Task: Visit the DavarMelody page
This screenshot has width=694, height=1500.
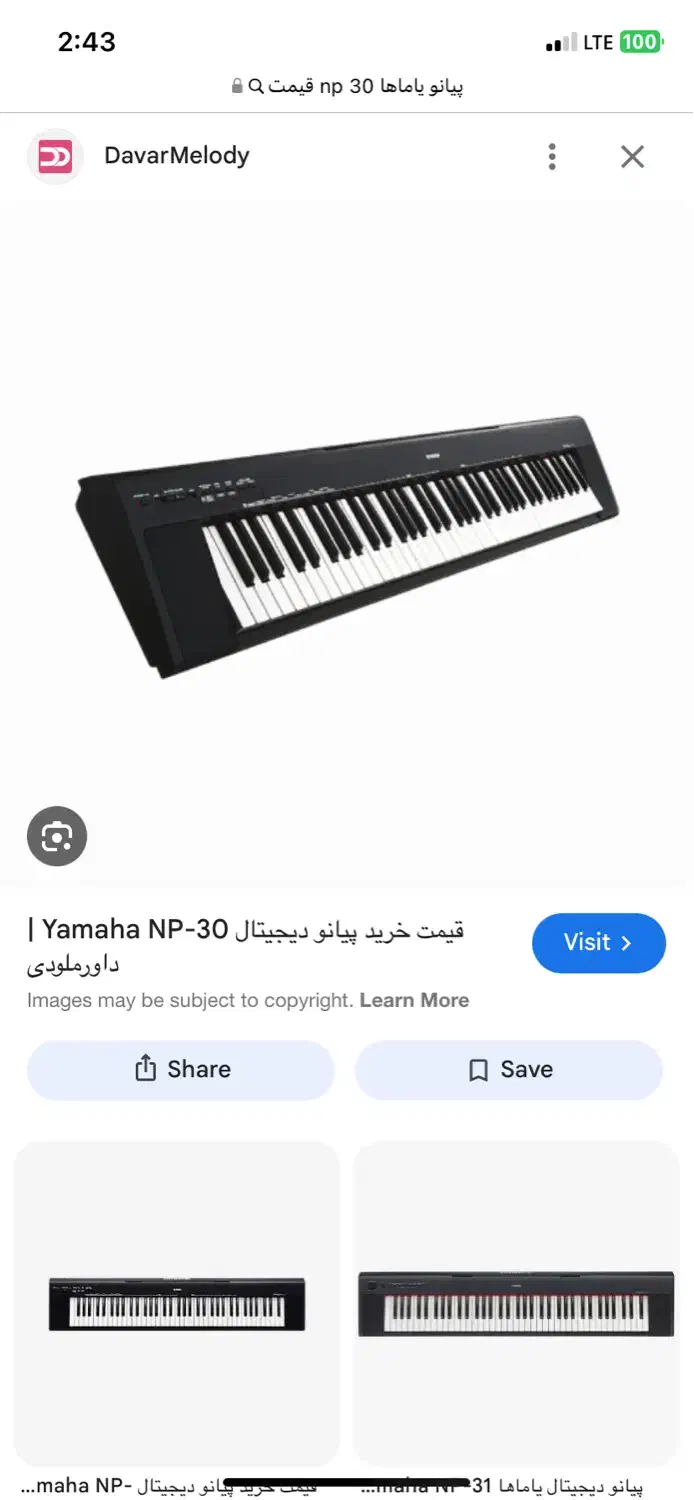Action: click(598, 942)
